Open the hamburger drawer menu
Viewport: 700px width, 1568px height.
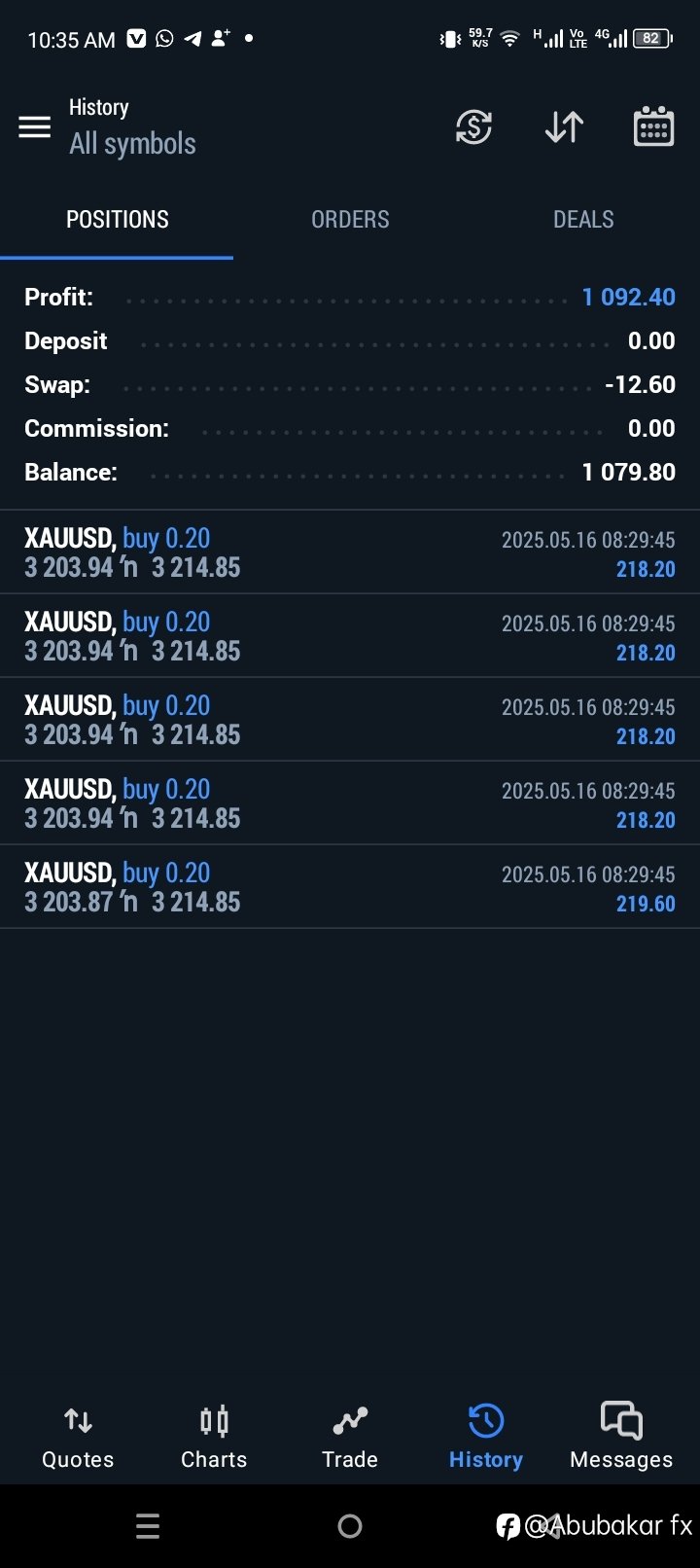click(x=35, y=127)
